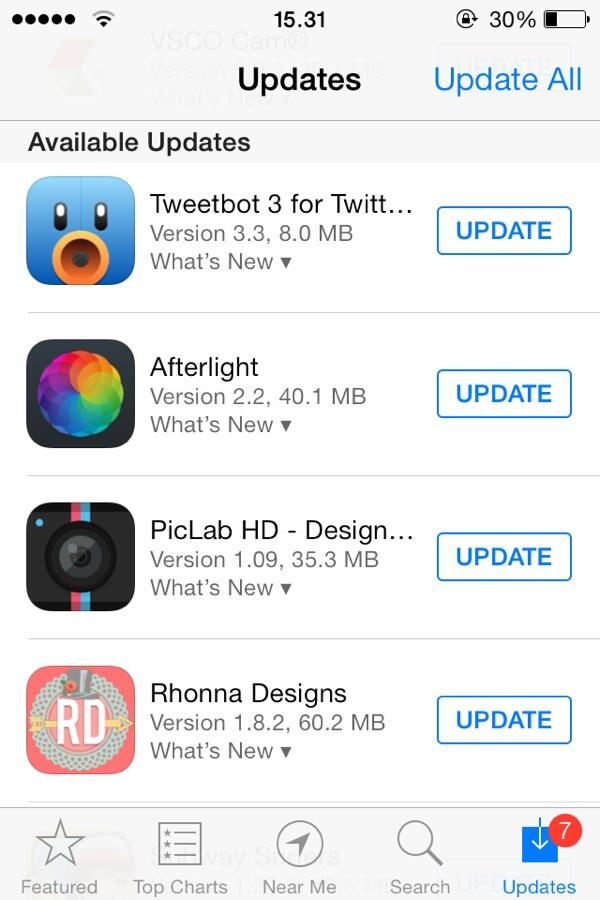Tap Update All in the header
The width and height of the screenshot is (600, 900).
click(507, 79)
